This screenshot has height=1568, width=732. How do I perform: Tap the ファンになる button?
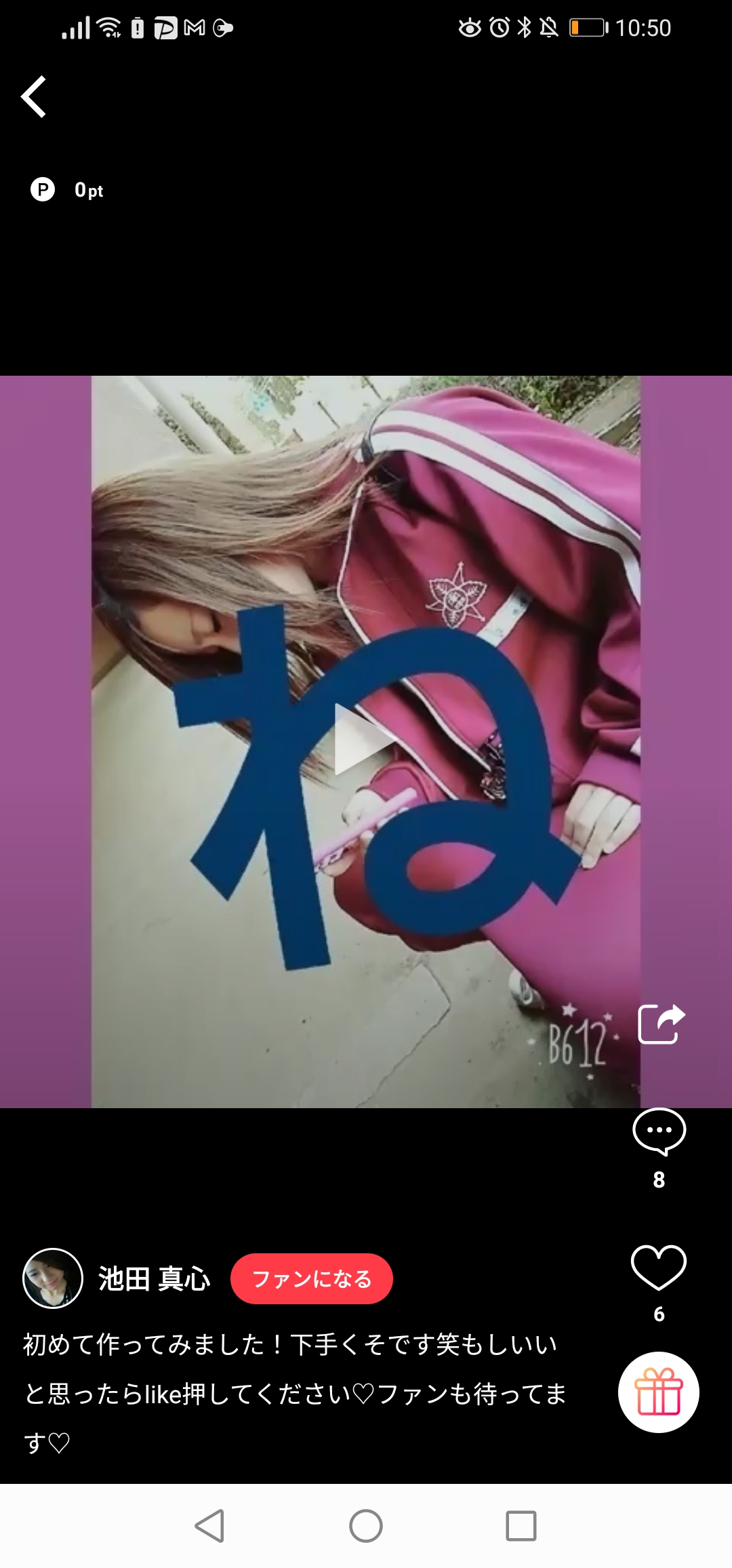coord(311,1278)
